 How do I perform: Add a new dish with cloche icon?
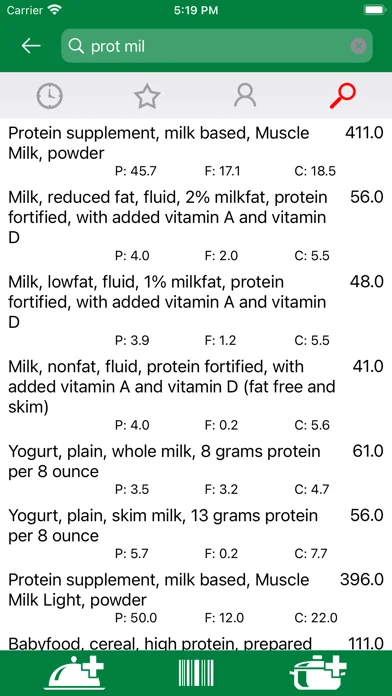75,673
